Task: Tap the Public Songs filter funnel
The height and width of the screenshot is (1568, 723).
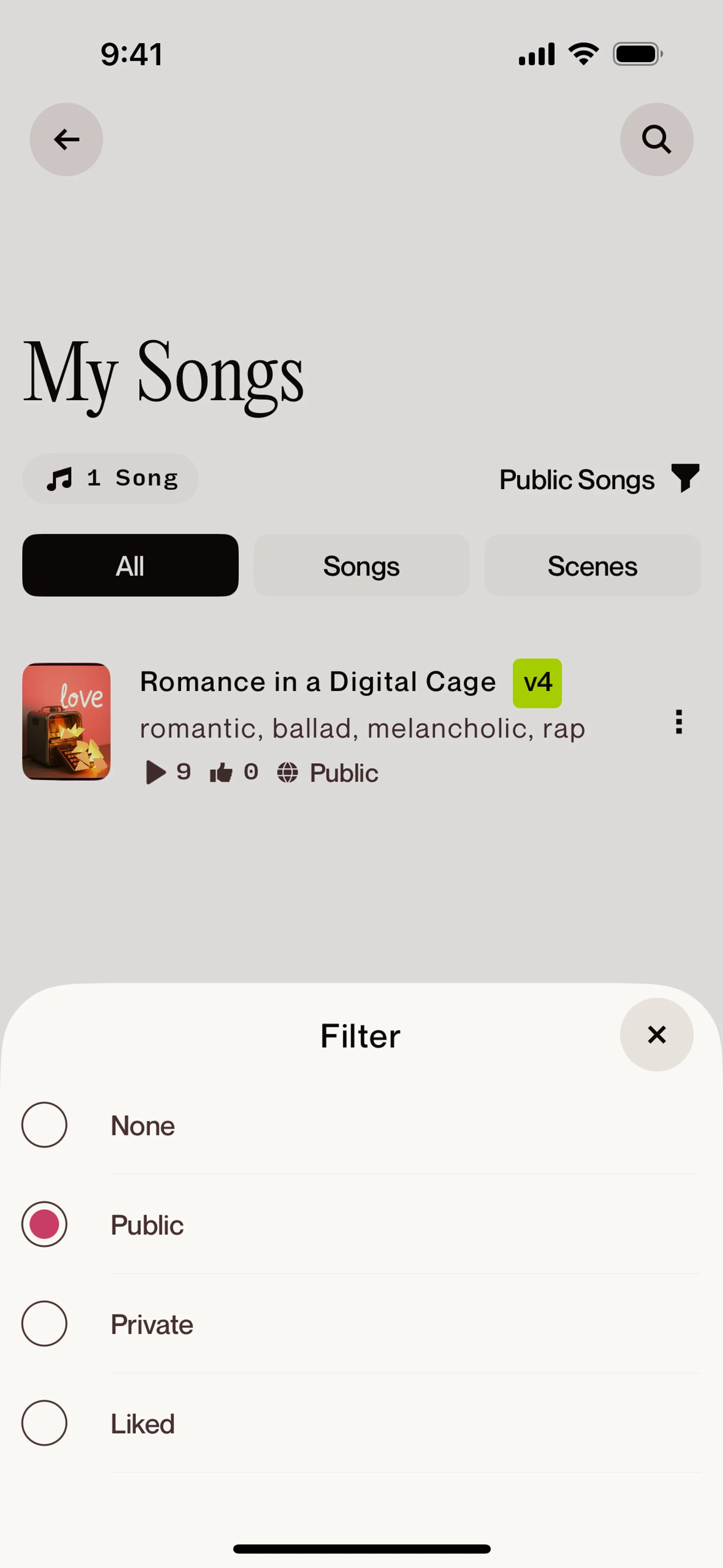Action: click(685, 478)
